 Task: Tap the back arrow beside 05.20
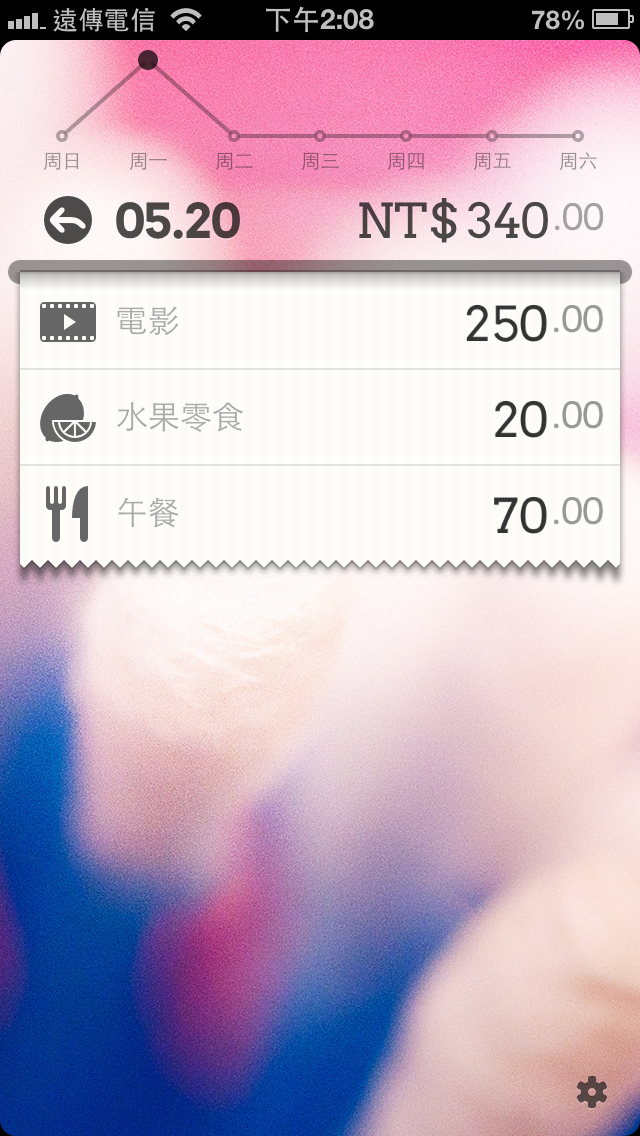68,220
